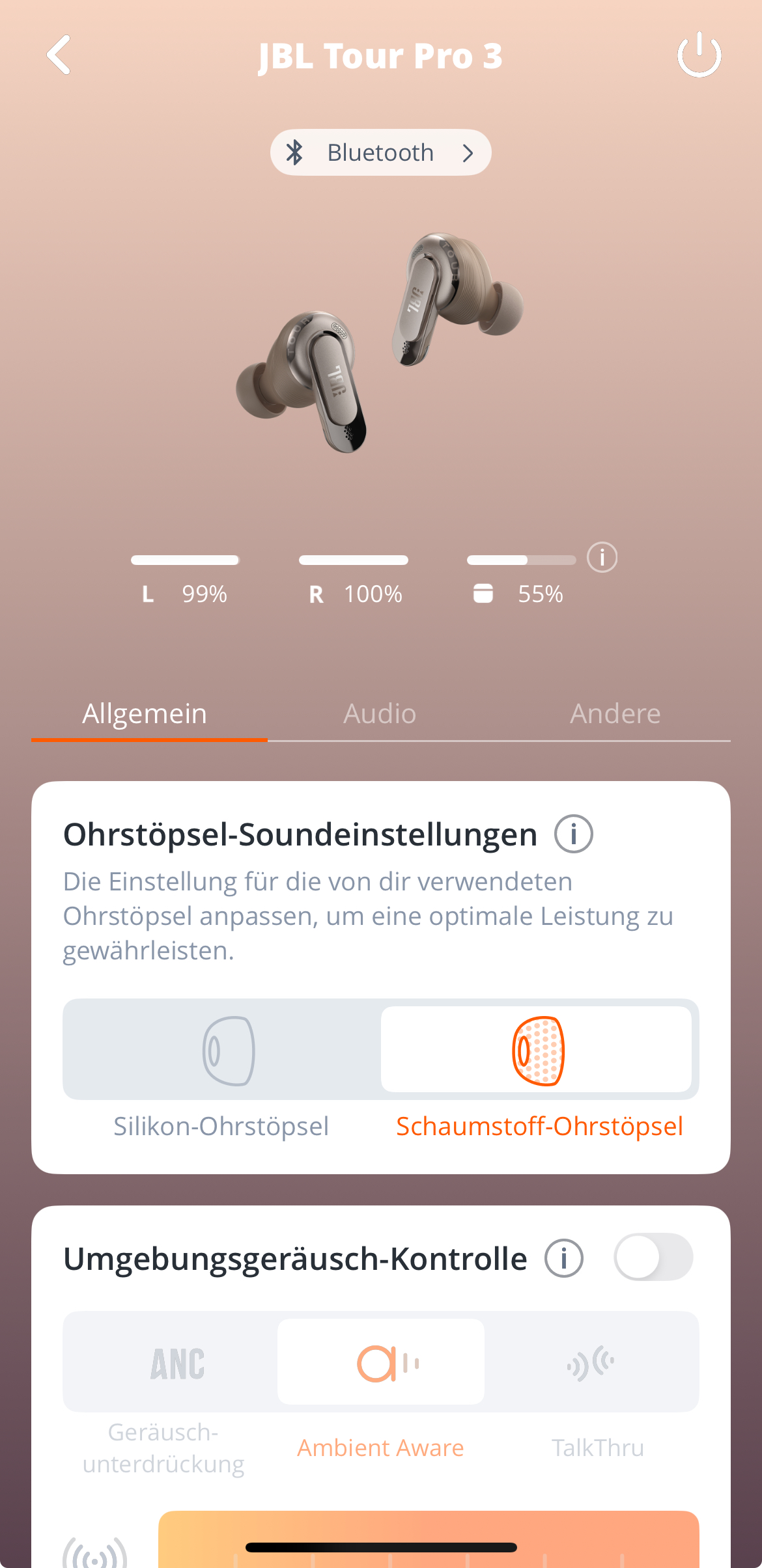
Task: Go back using the top-left arrow
Action: [x=59, y=55]
